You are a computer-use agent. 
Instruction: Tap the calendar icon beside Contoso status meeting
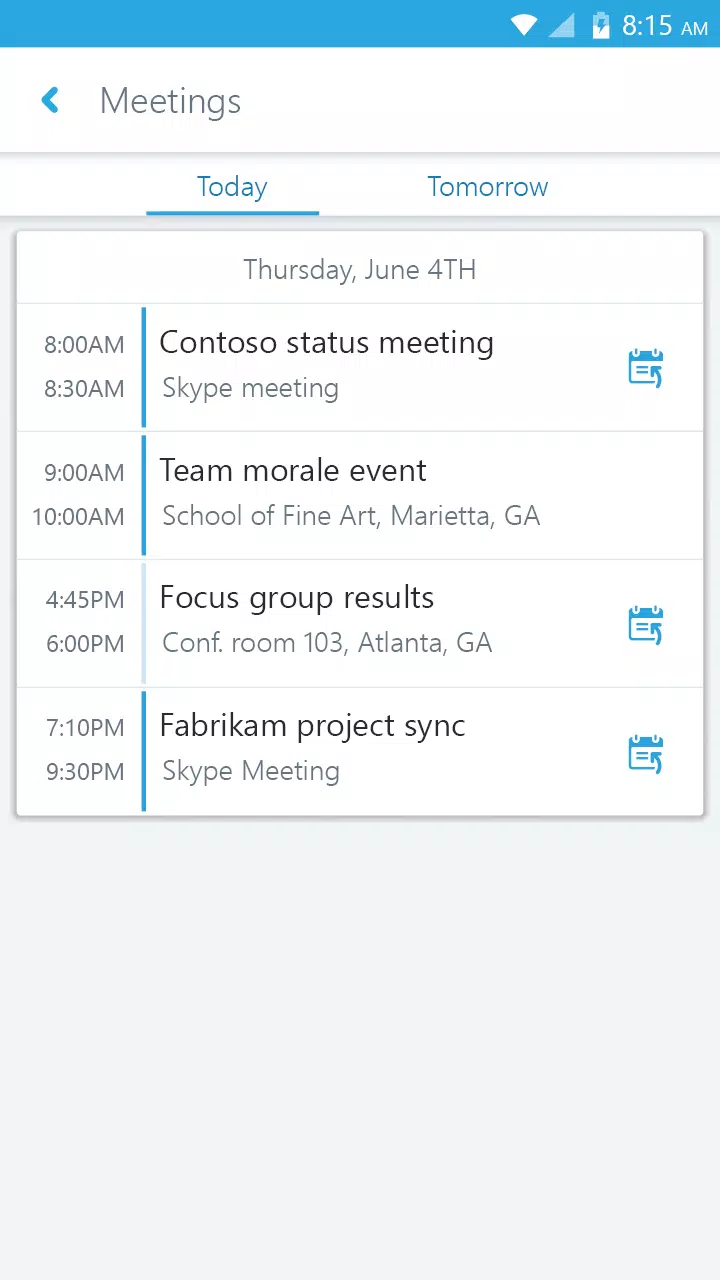point(645,368)
